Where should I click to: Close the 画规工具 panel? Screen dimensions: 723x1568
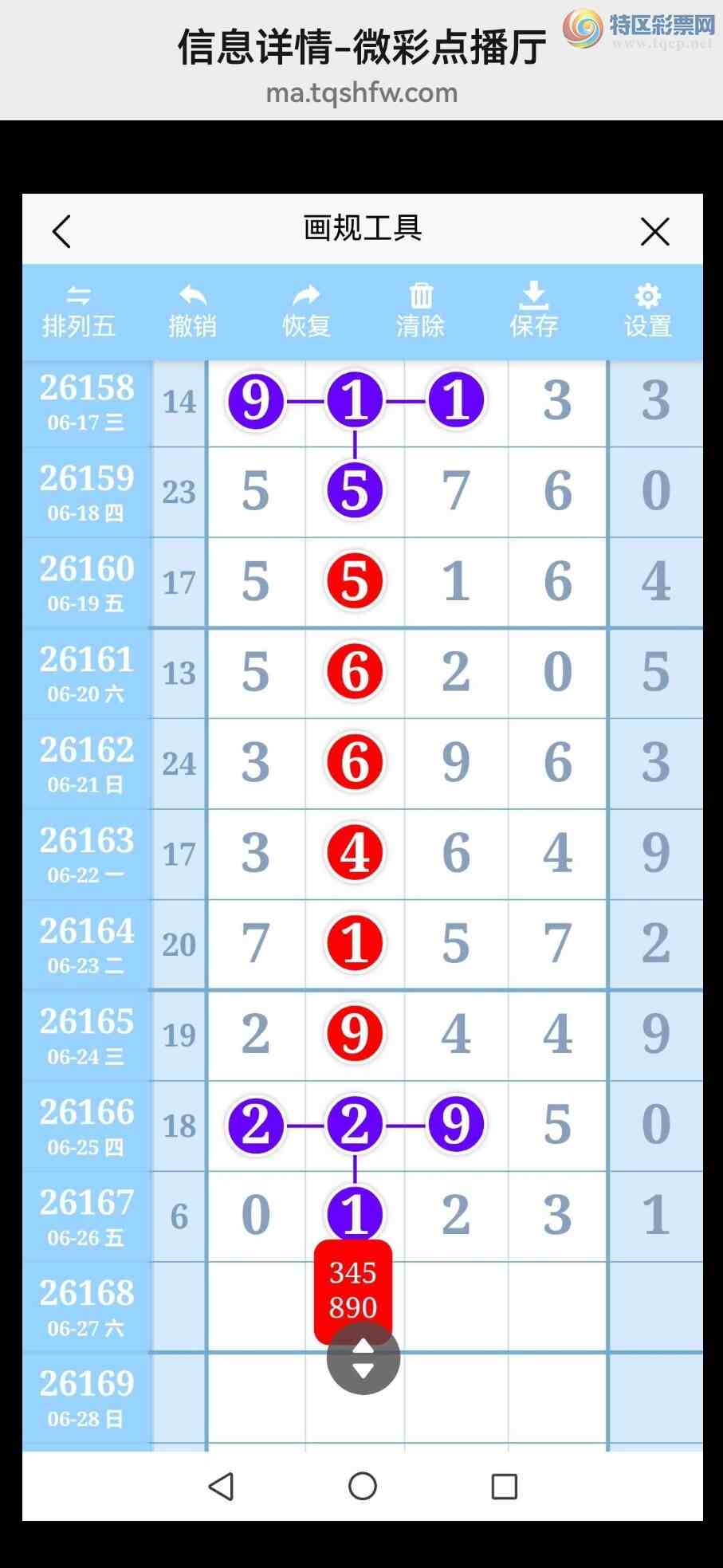(655, 232)
